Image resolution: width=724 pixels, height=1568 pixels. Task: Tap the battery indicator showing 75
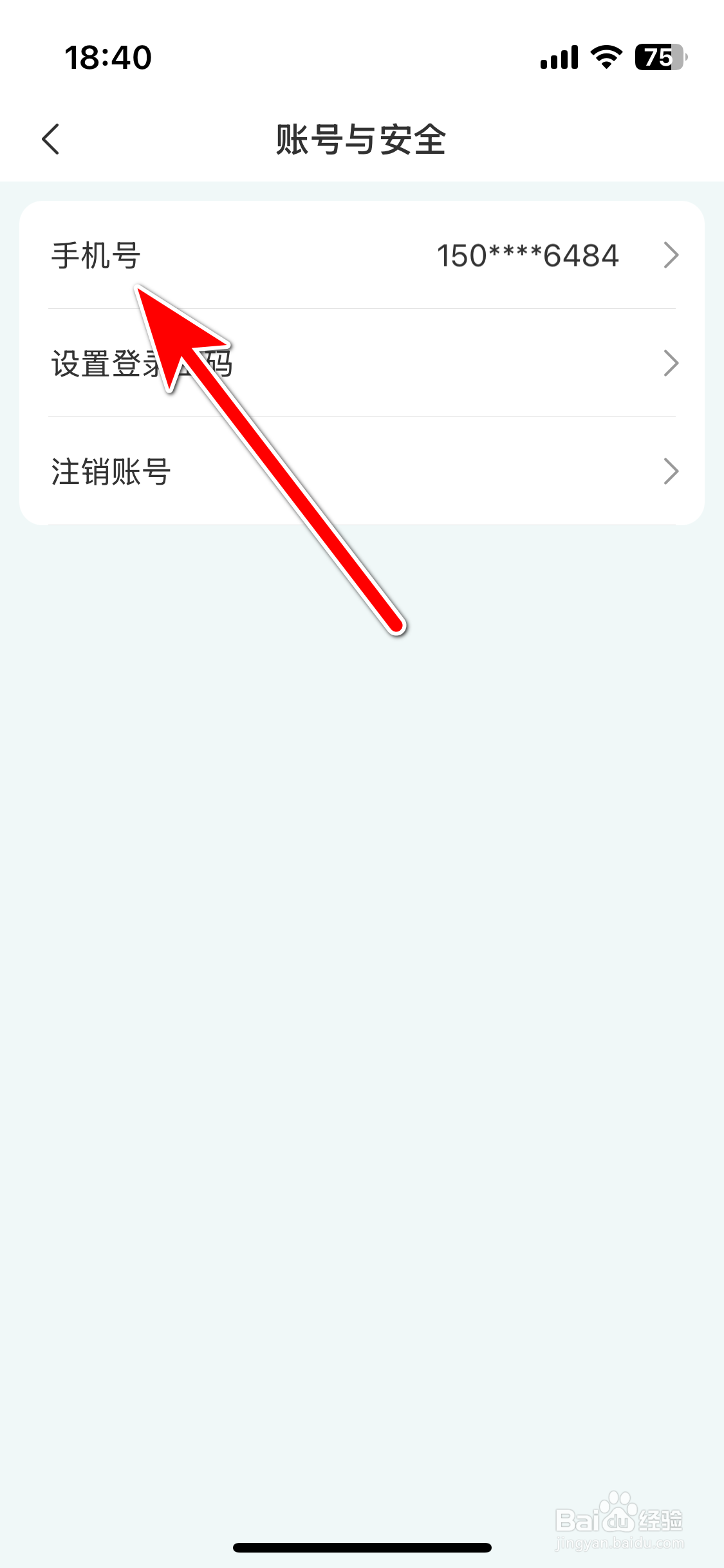[658, 58]
